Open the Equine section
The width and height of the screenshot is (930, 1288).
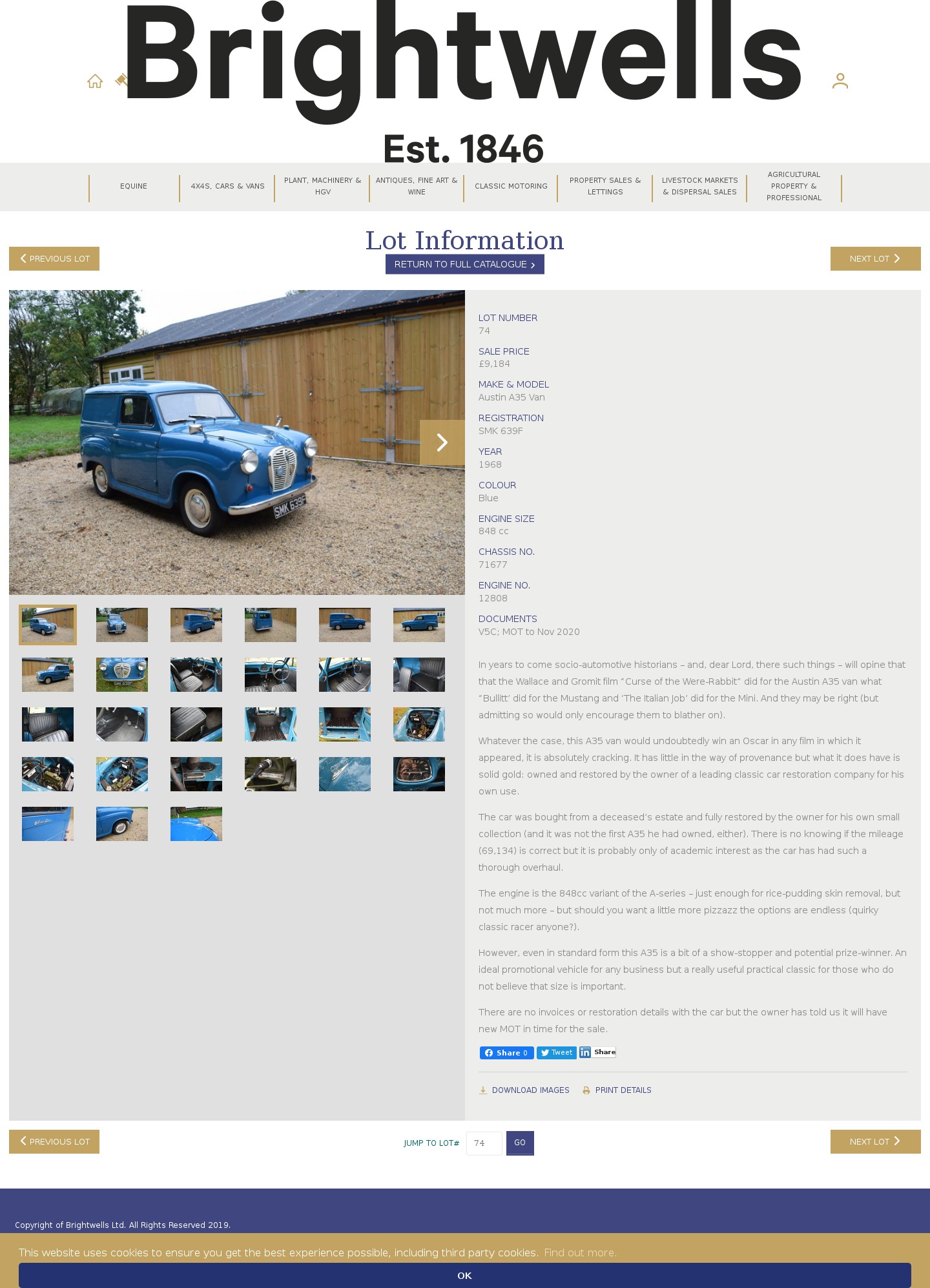[x=134, y=186]
